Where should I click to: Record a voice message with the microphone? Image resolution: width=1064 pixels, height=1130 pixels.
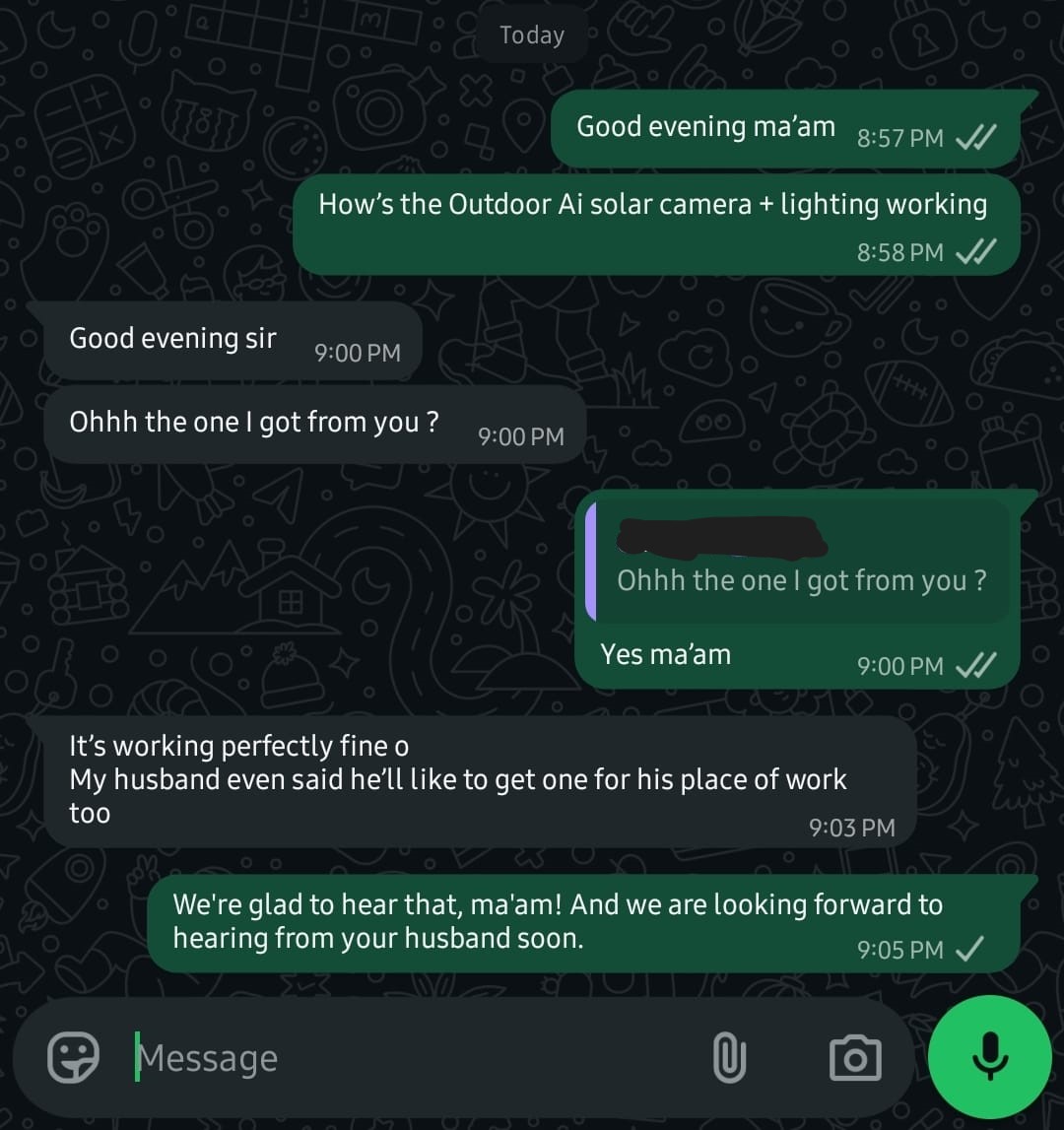pos(990,1056)
